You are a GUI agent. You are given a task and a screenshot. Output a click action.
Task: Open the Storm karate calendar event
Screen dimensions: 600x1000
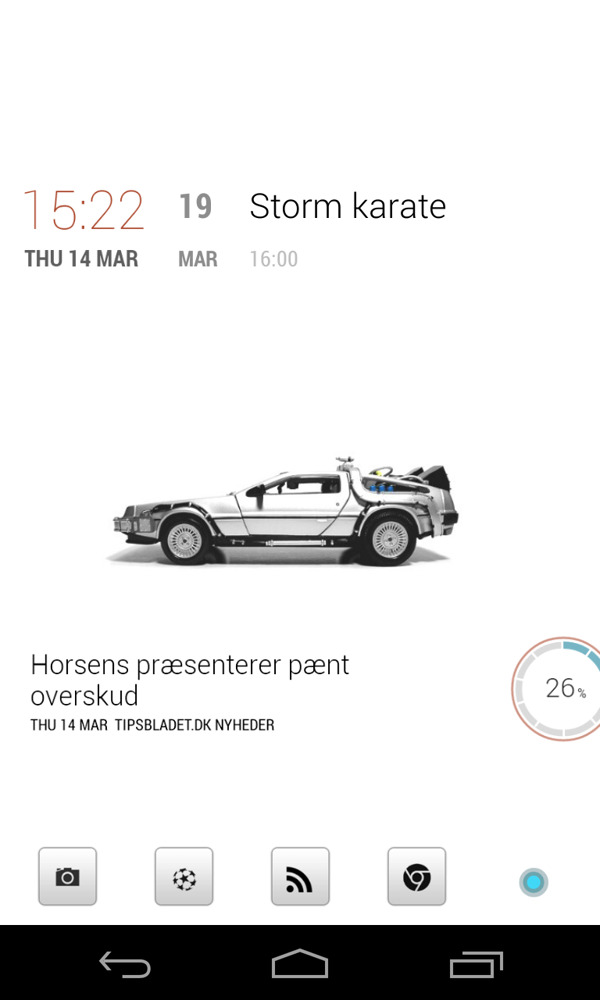[346, 207]
